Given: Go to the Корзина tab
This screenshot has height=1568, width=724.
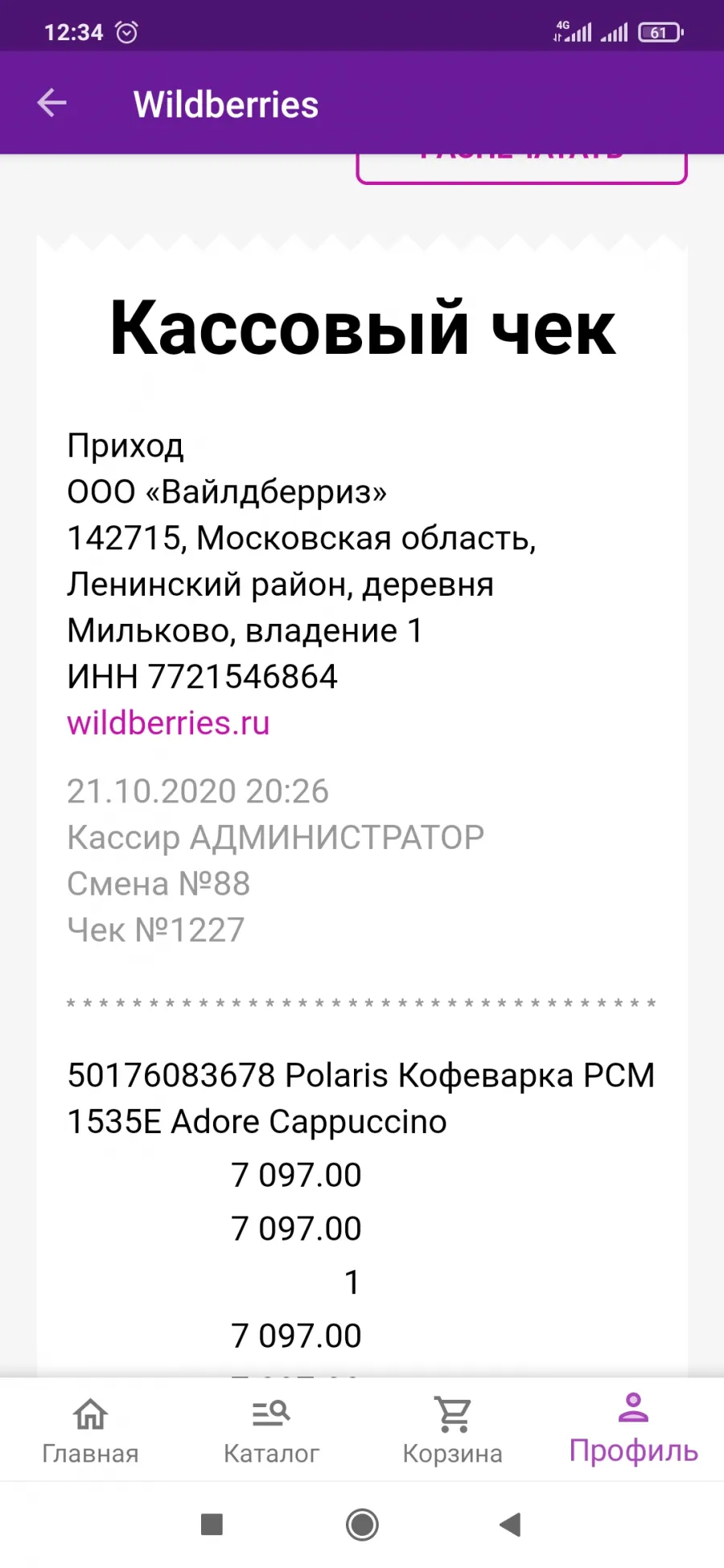Looking at the screenshot, I should [x=452, y=1431].
